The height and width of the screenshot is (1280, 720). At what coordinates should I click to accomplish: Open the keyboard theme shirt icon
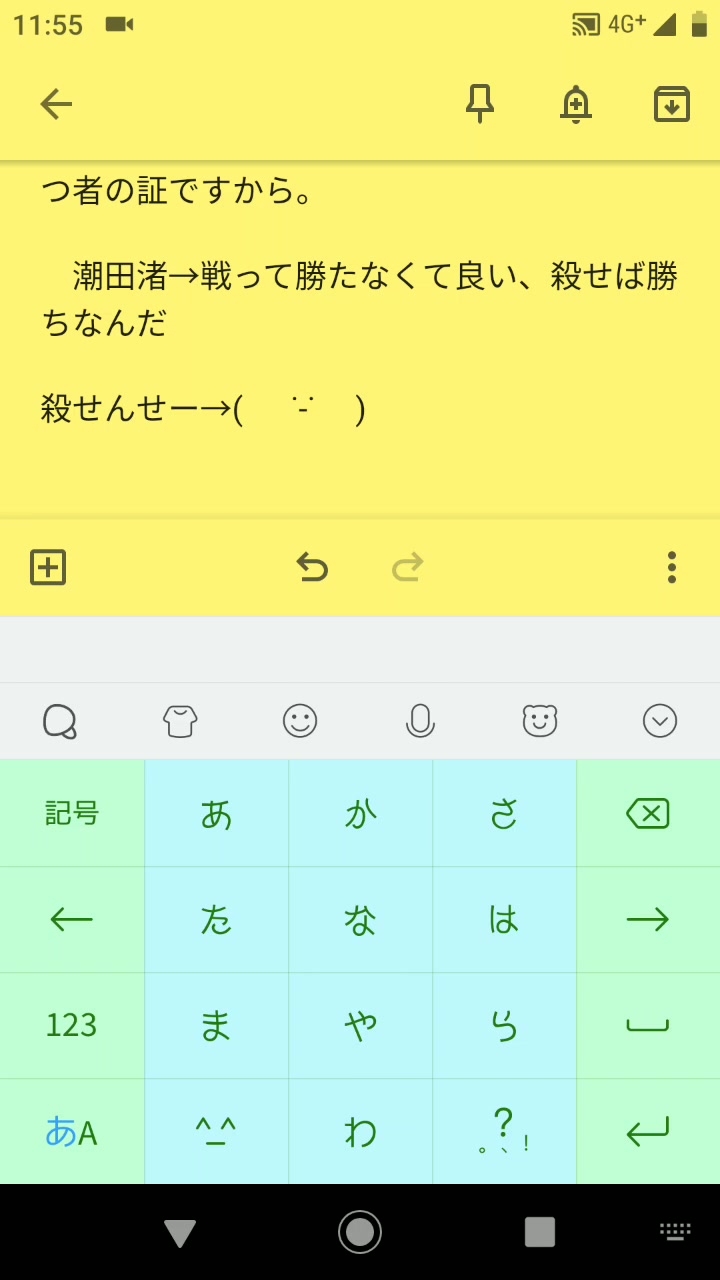tap(180, 721)
